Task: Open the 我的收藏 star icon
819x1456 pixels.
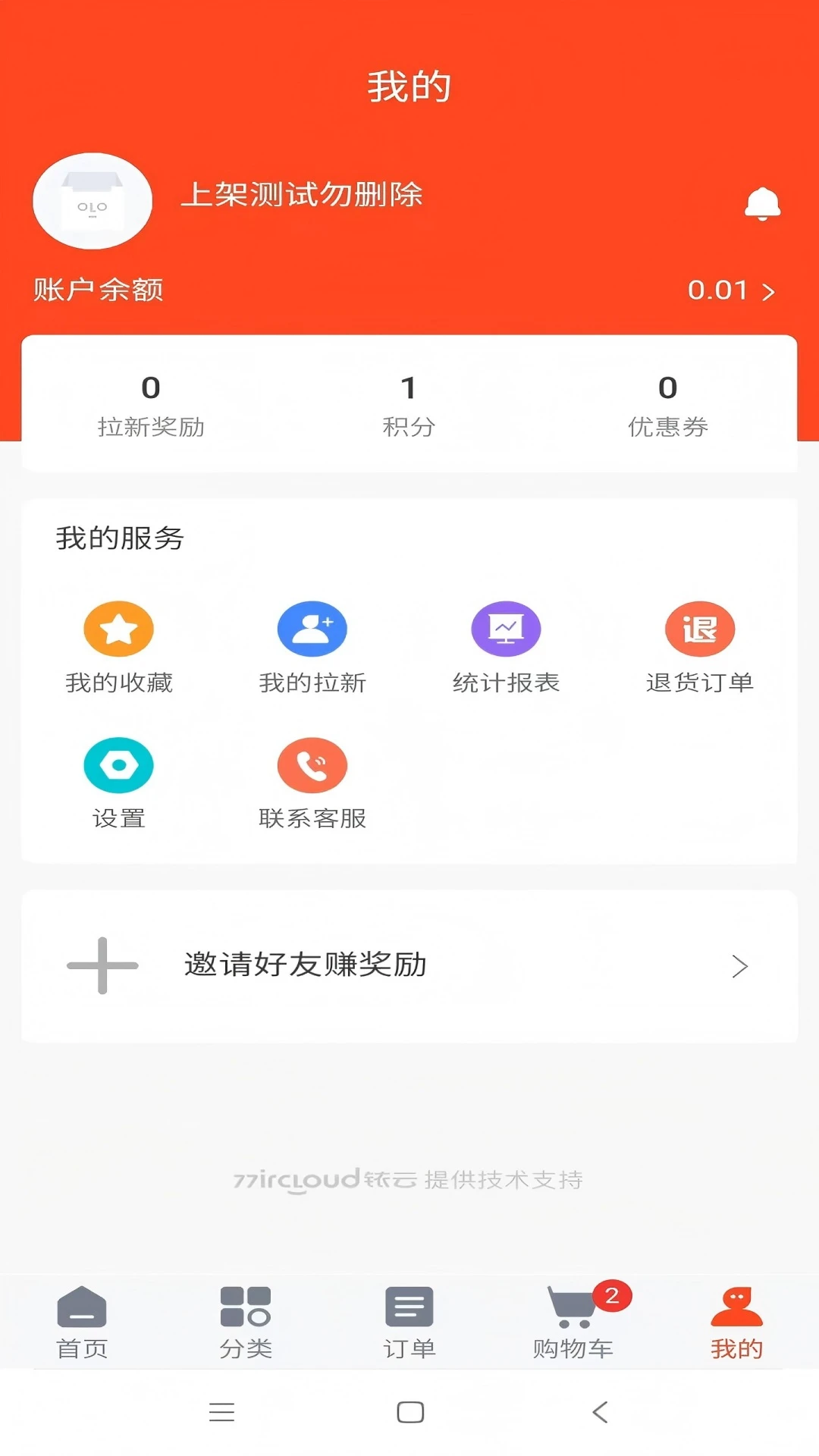Action: point(118,628)
